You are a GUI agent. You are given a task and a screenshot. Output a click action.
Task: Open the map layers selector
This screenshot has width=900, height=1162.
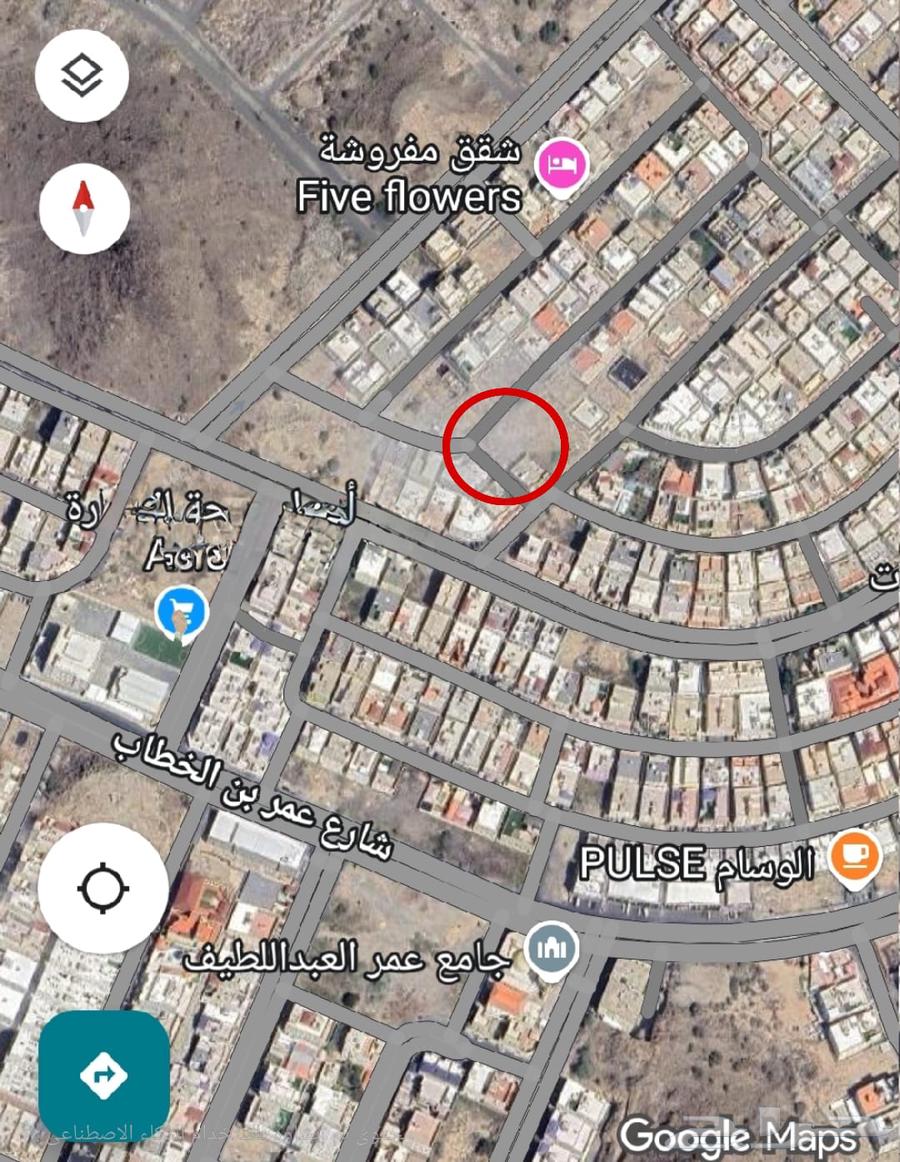click(x=81, y=76)
